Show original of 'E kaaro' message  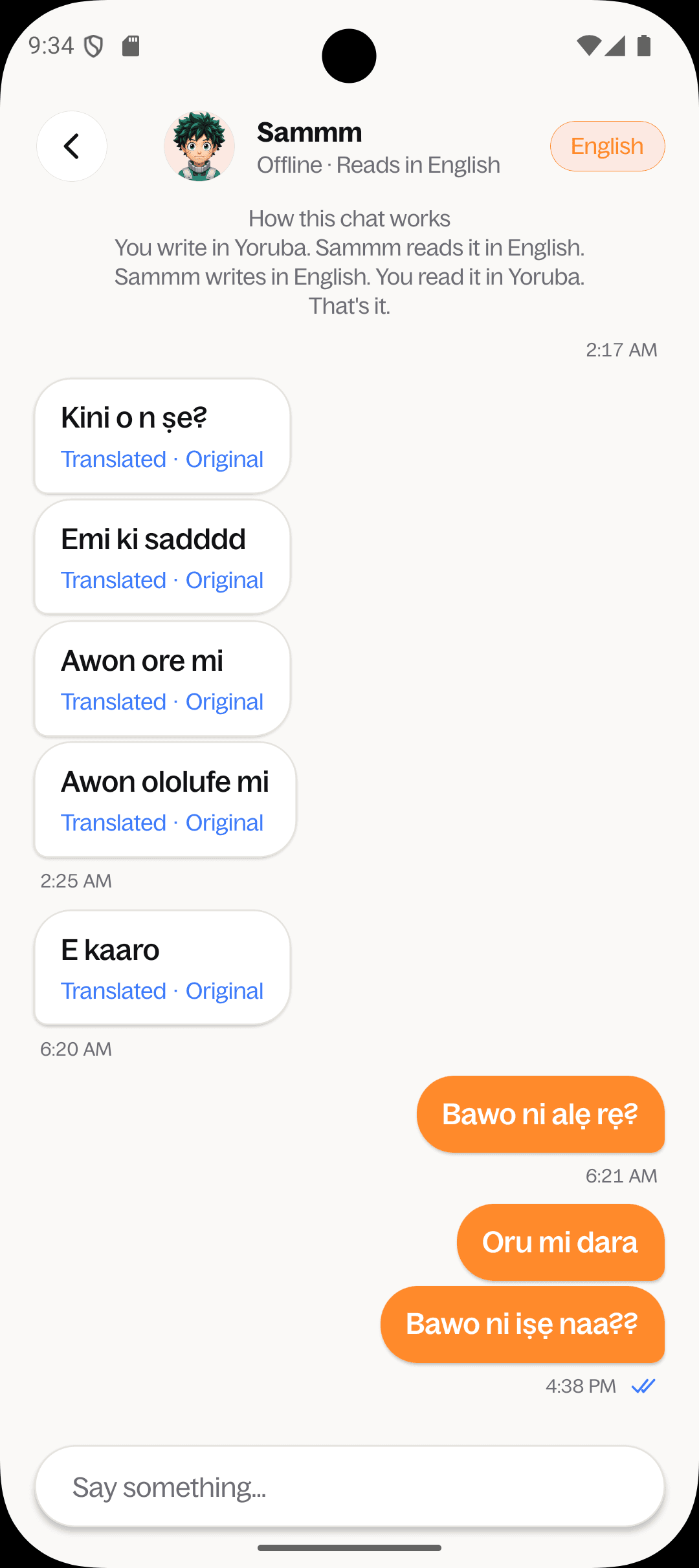click(225, 991)
